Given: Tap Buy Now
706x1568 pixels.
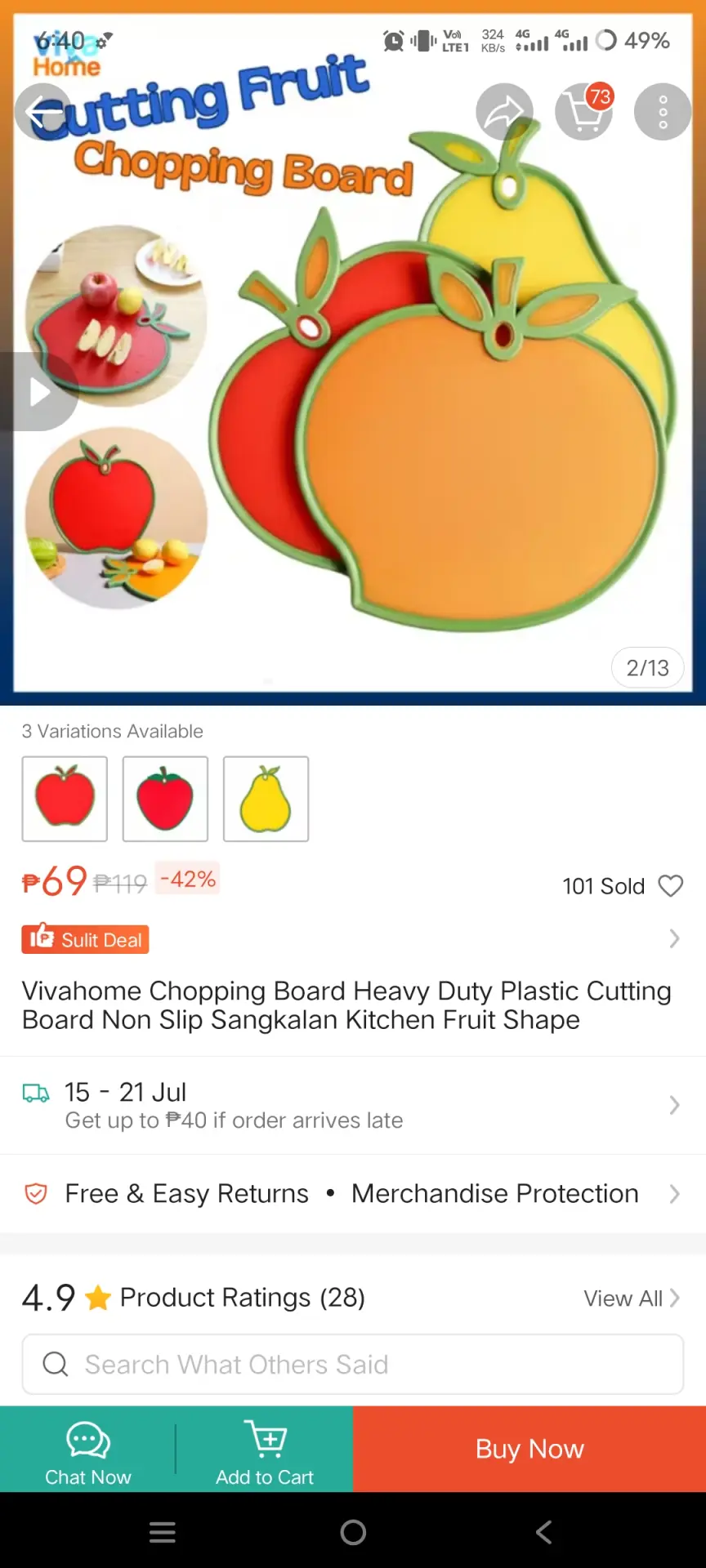Looking at the screenshot, I should point(529,1450).
